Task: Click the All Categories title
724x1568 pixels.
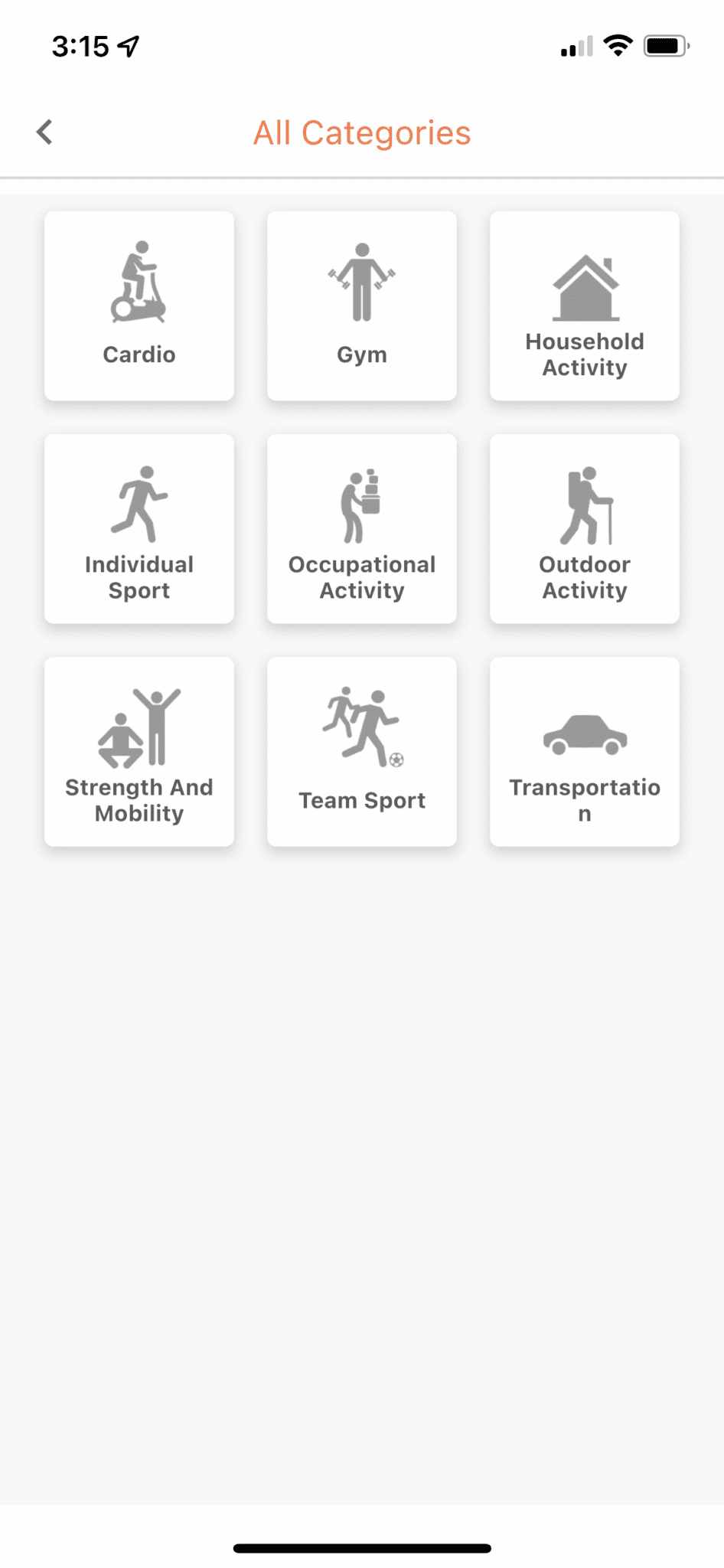Action: (x=362, y=132)
